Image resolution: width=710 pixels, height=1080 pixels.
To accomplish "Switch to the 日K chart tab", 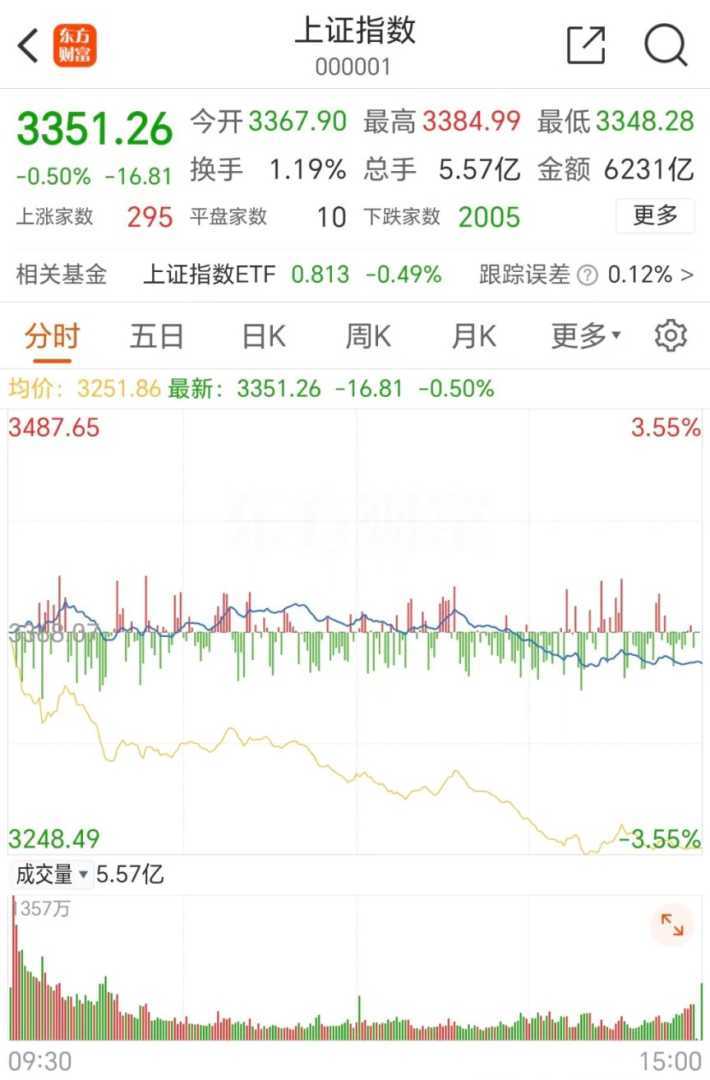I will click(x=263, y=337).
